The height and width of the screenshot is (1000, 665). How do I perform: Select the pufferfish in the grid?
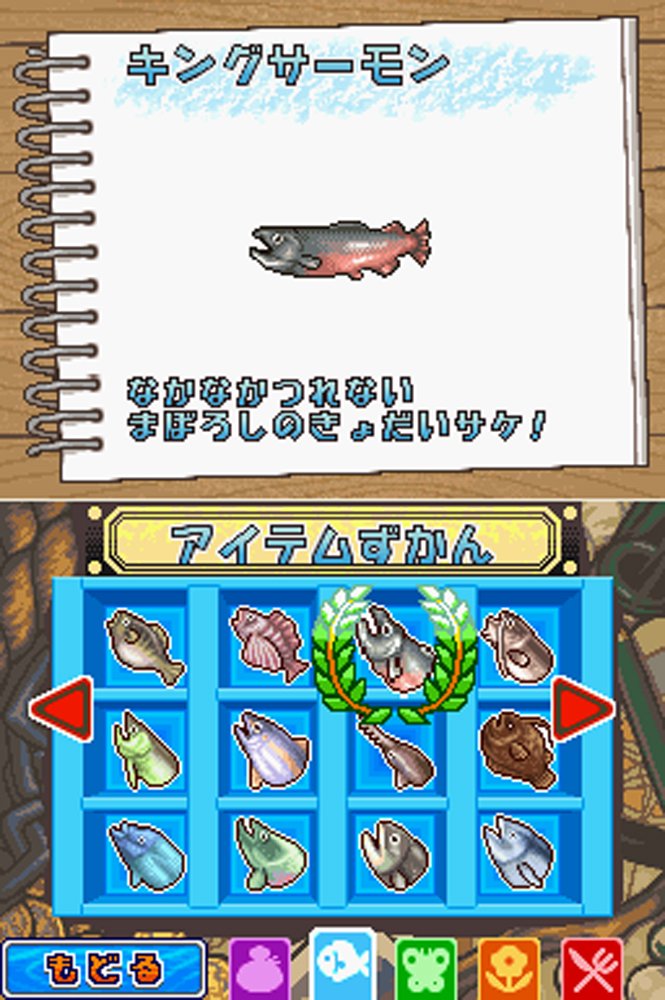click(145, 643)
